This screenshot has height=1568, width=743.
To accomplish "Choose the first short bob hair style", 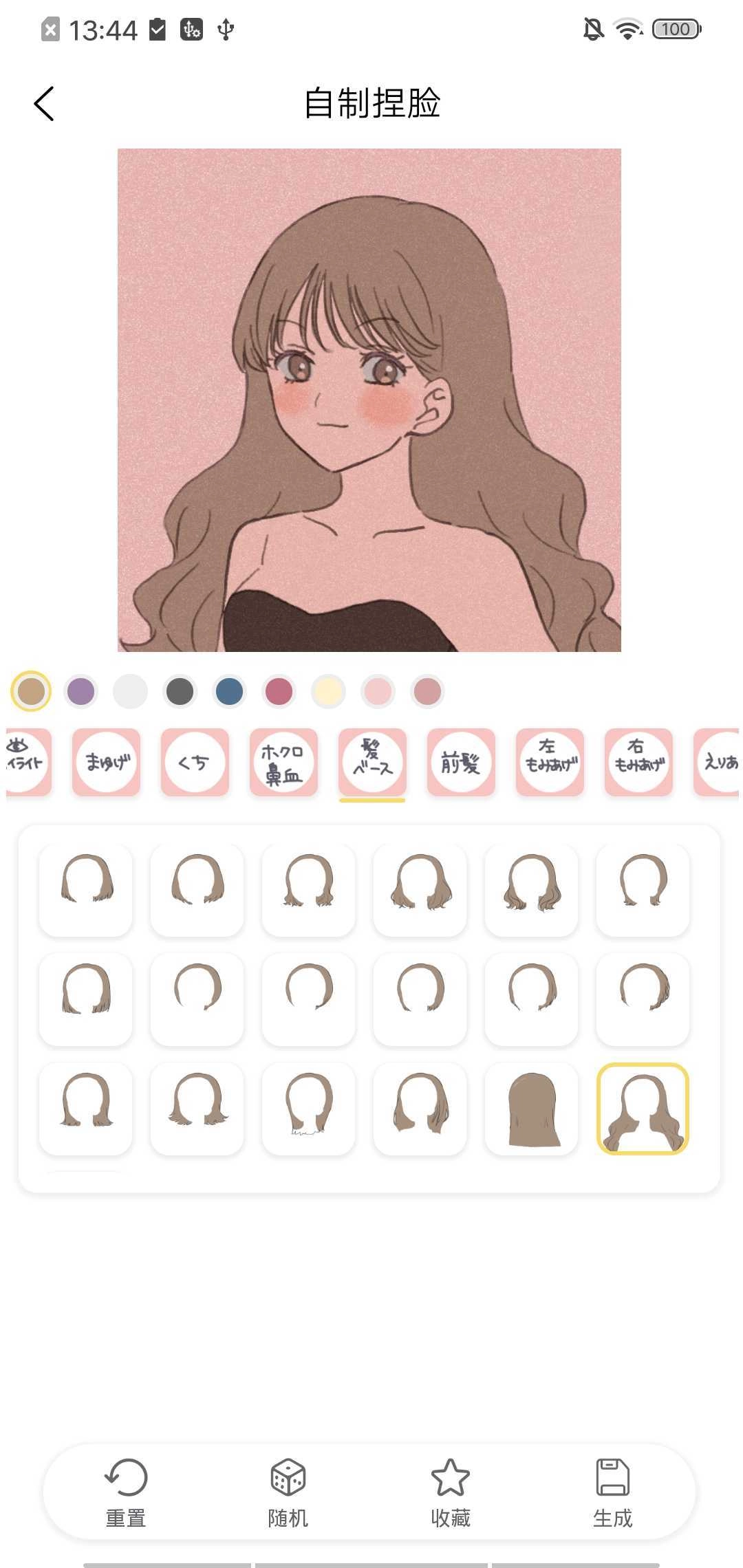I will (x=86, y=890).
